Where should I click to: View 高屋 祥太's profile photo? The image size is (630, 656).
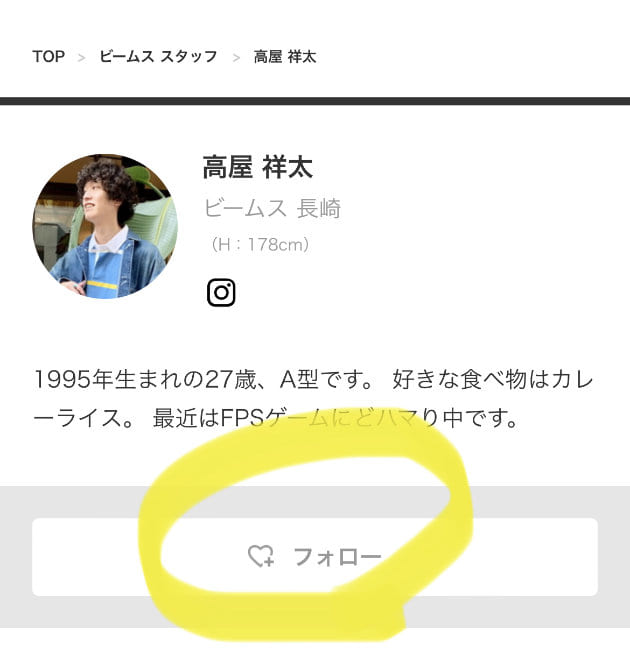[105, 226]
